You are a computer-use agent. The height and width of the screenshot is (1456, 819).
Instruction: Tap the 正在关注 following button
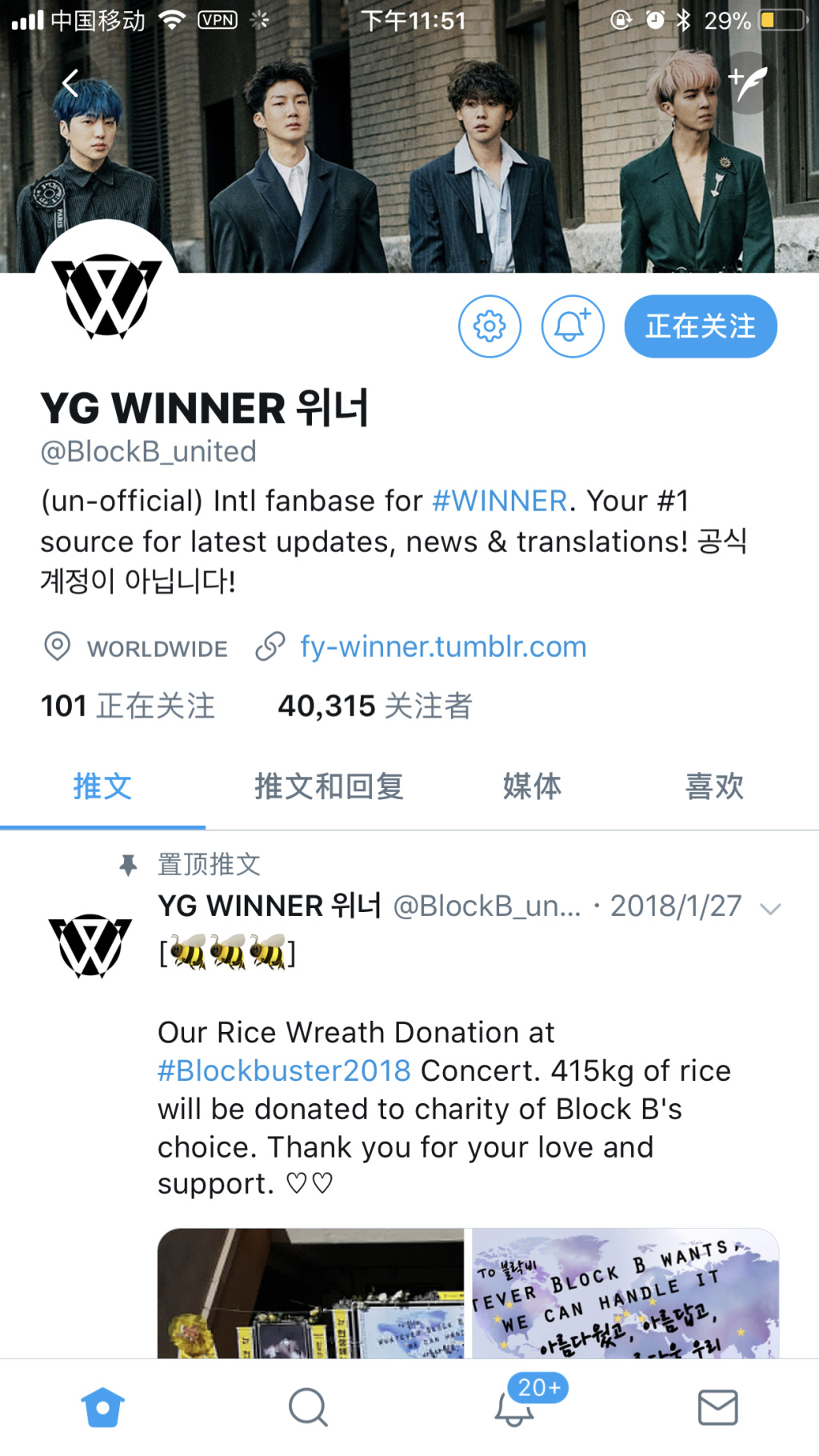700,326
